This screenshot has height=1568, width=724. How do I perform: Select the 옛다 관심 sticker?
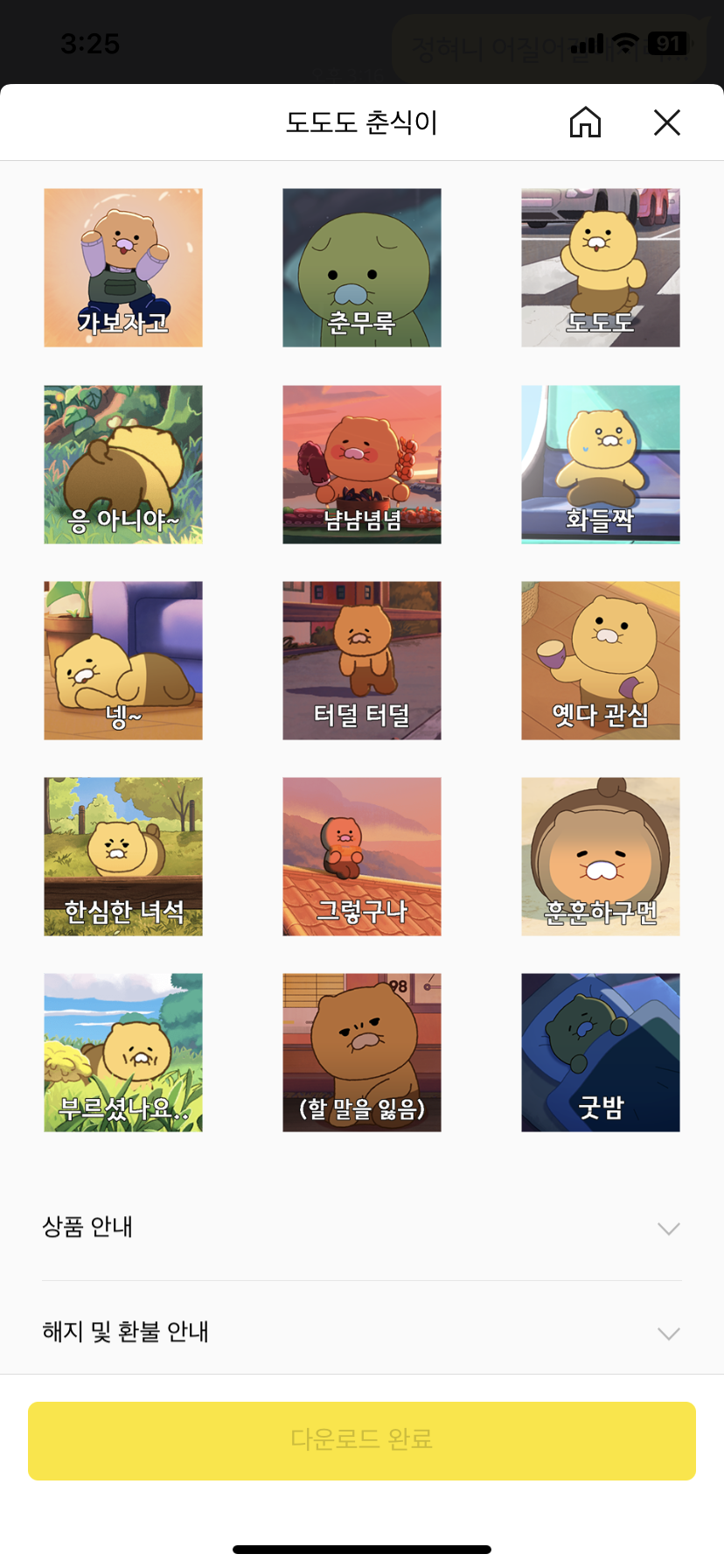click(x=600, y=660)
